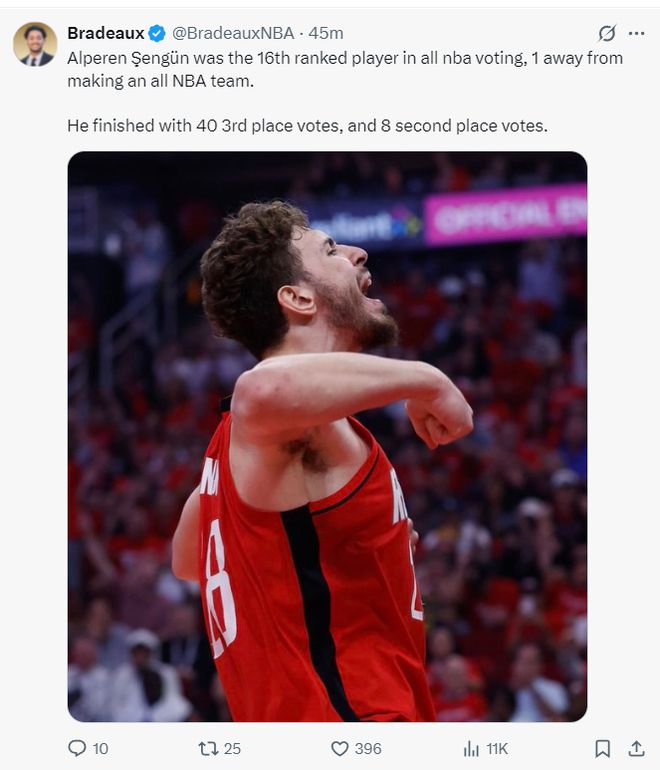Open the @BradeauxNBA handle link

pyautogui.click(x=234, y=33)
